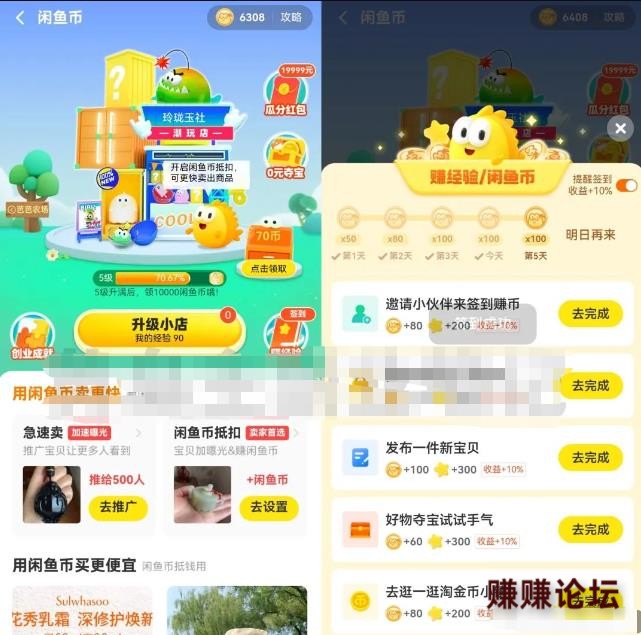Tap 去完成 for 好物夺宝试试手气

[590, 529]
